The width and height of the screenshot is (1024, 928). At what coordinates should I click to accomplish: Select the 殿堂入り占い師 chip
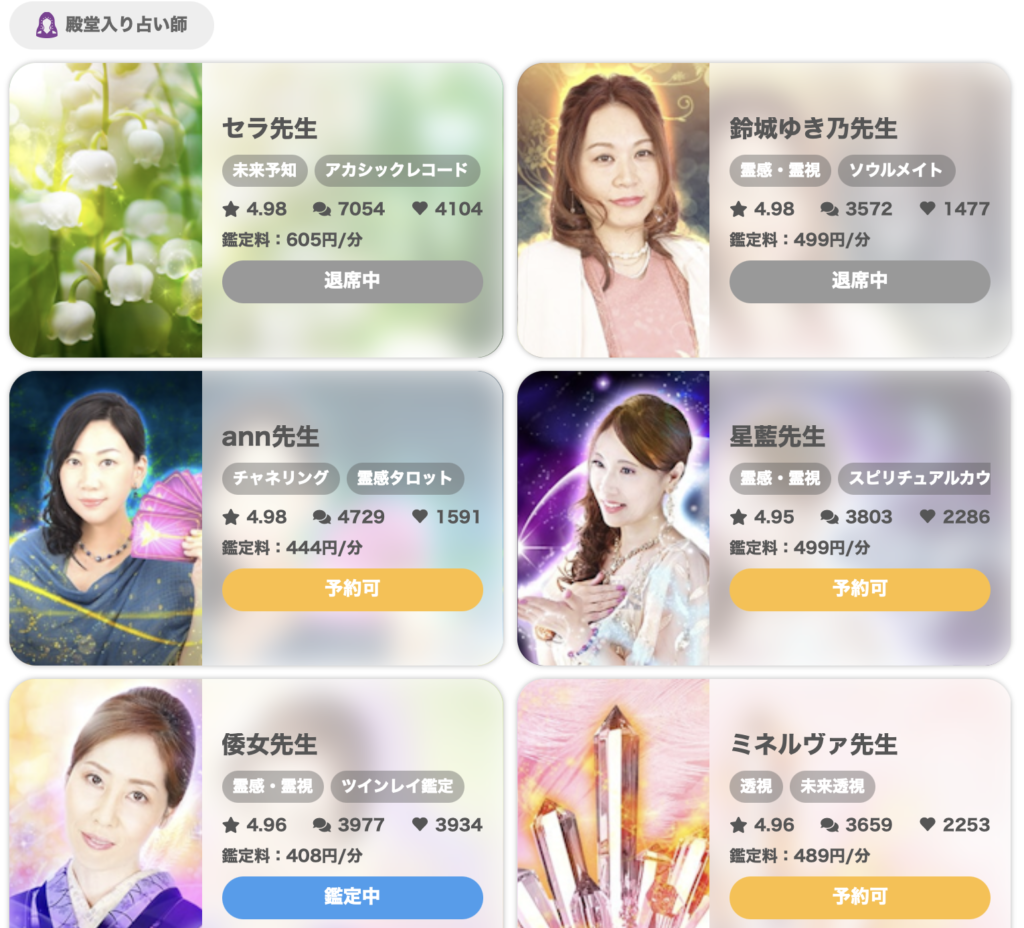tap(112, 25)
